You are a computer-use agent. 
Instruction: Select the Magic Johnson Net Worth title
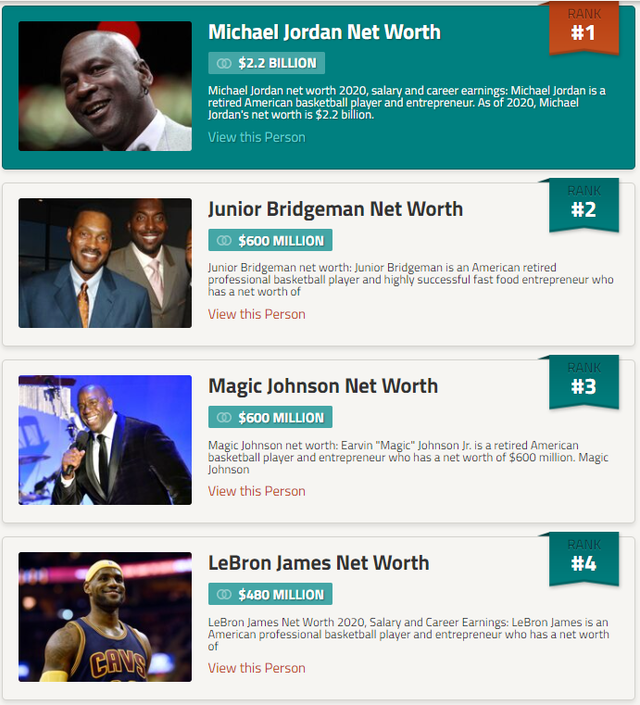(323, 386)
